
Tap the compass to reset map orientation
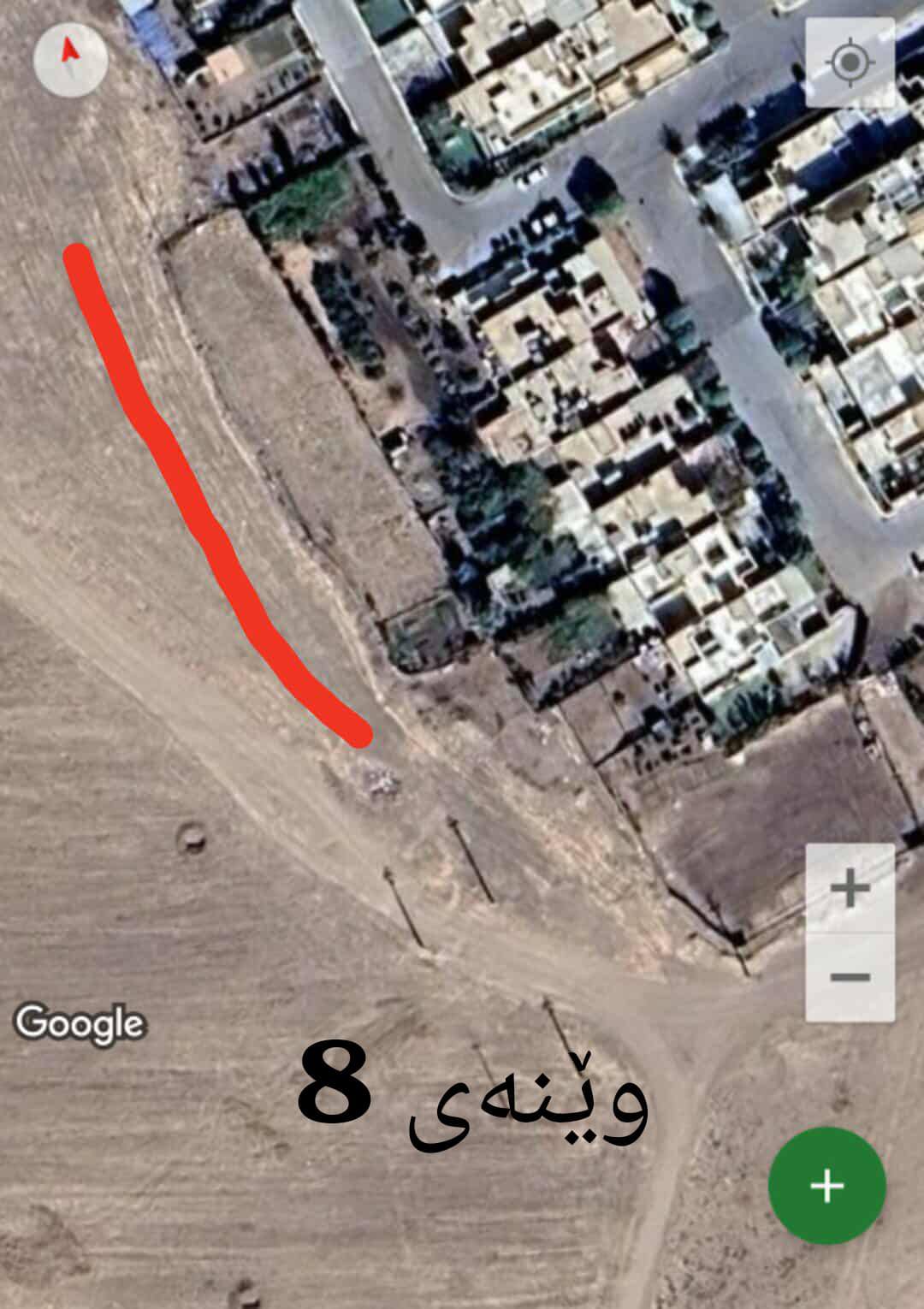click(x=70, y=58)
